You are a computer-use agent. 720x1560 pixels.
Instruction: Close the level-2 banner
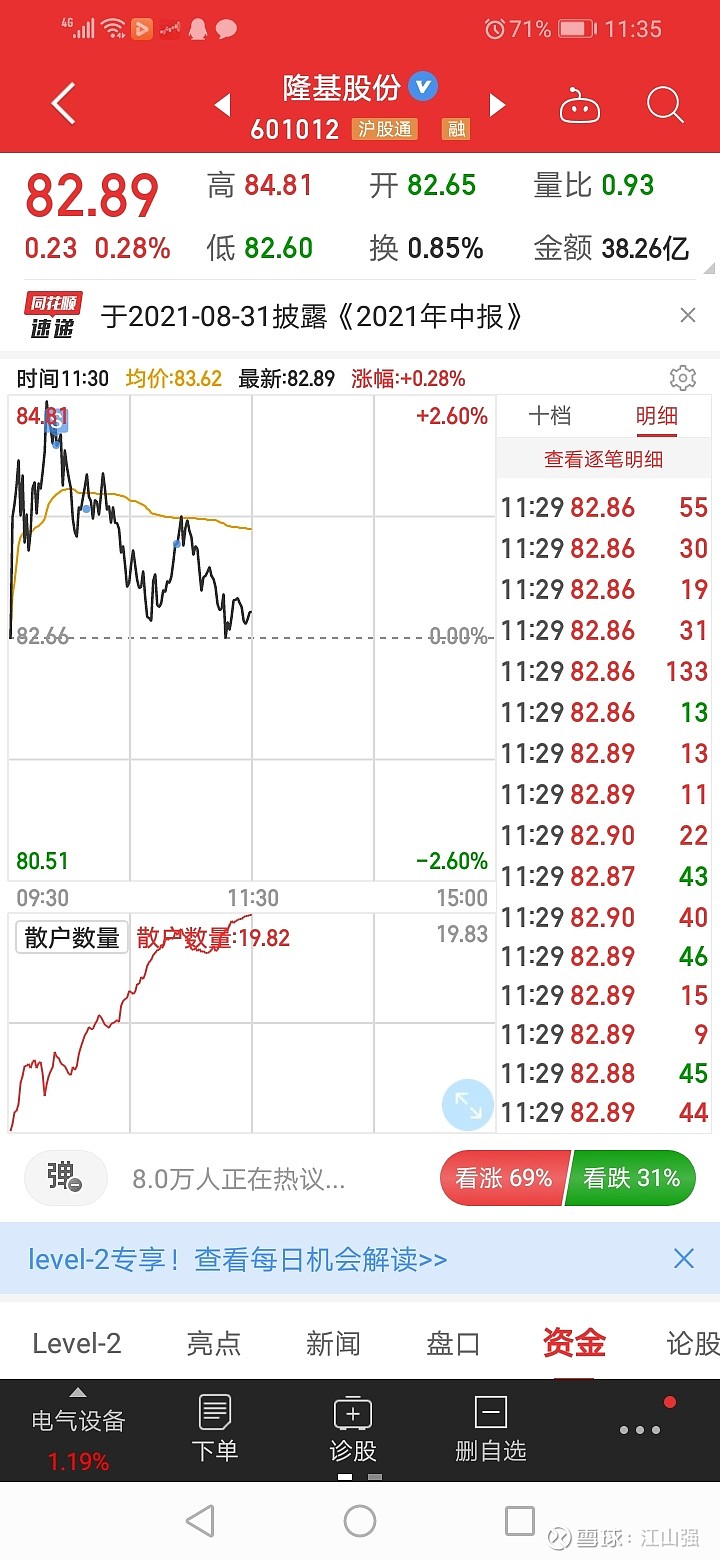[684, 1258]
